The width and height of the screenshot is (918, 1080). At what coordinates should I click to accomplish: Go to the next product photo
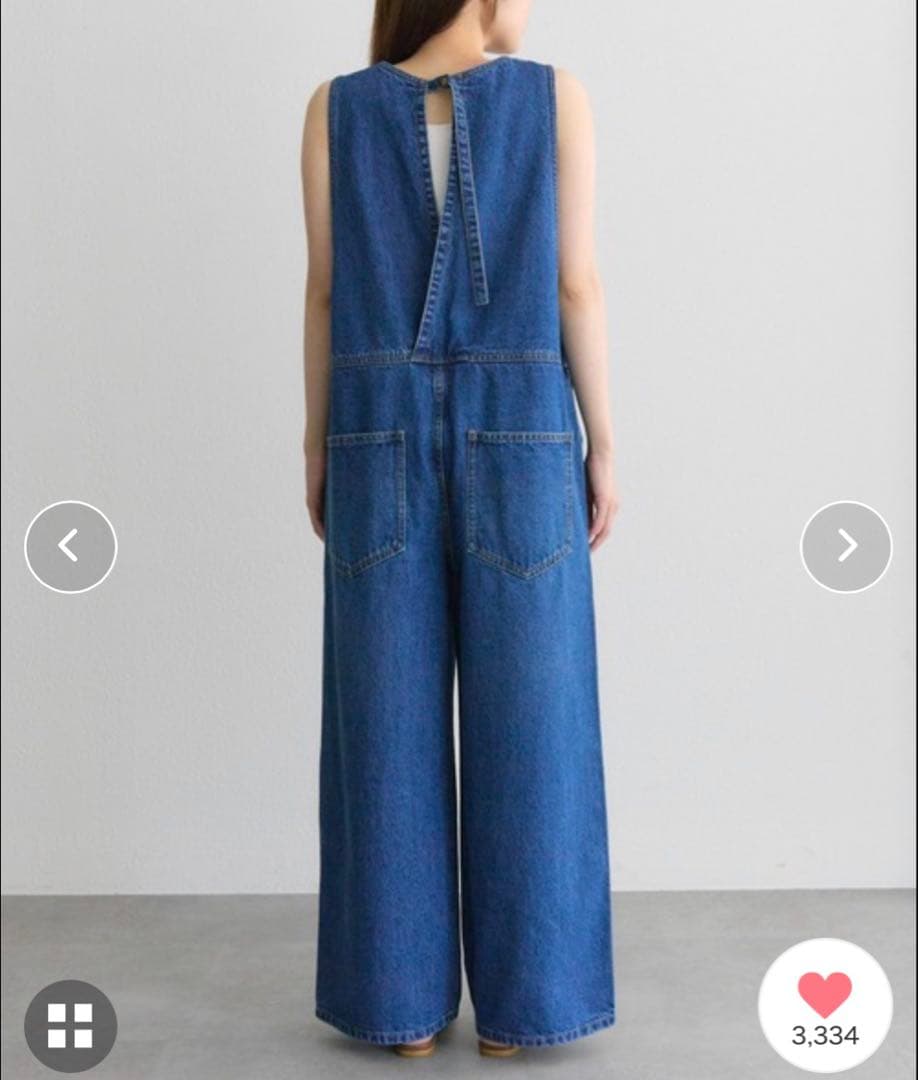coord(846,546)
